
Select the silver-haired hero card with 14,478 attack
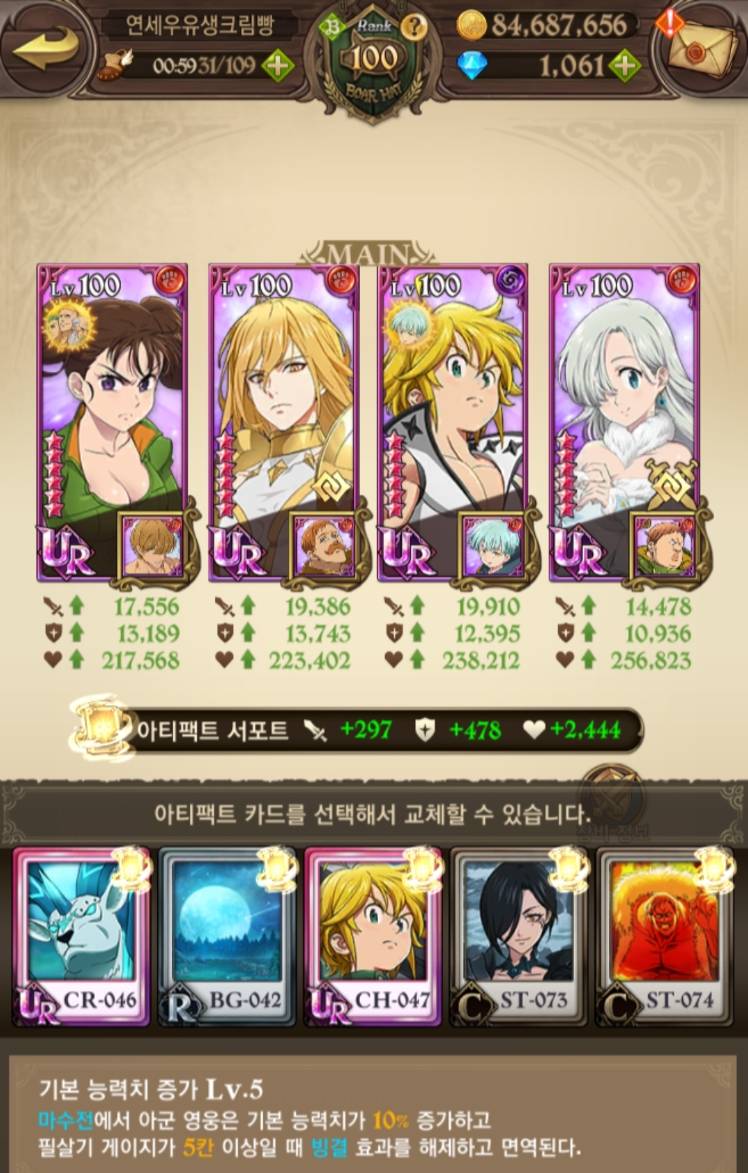[x=624, y=420]
